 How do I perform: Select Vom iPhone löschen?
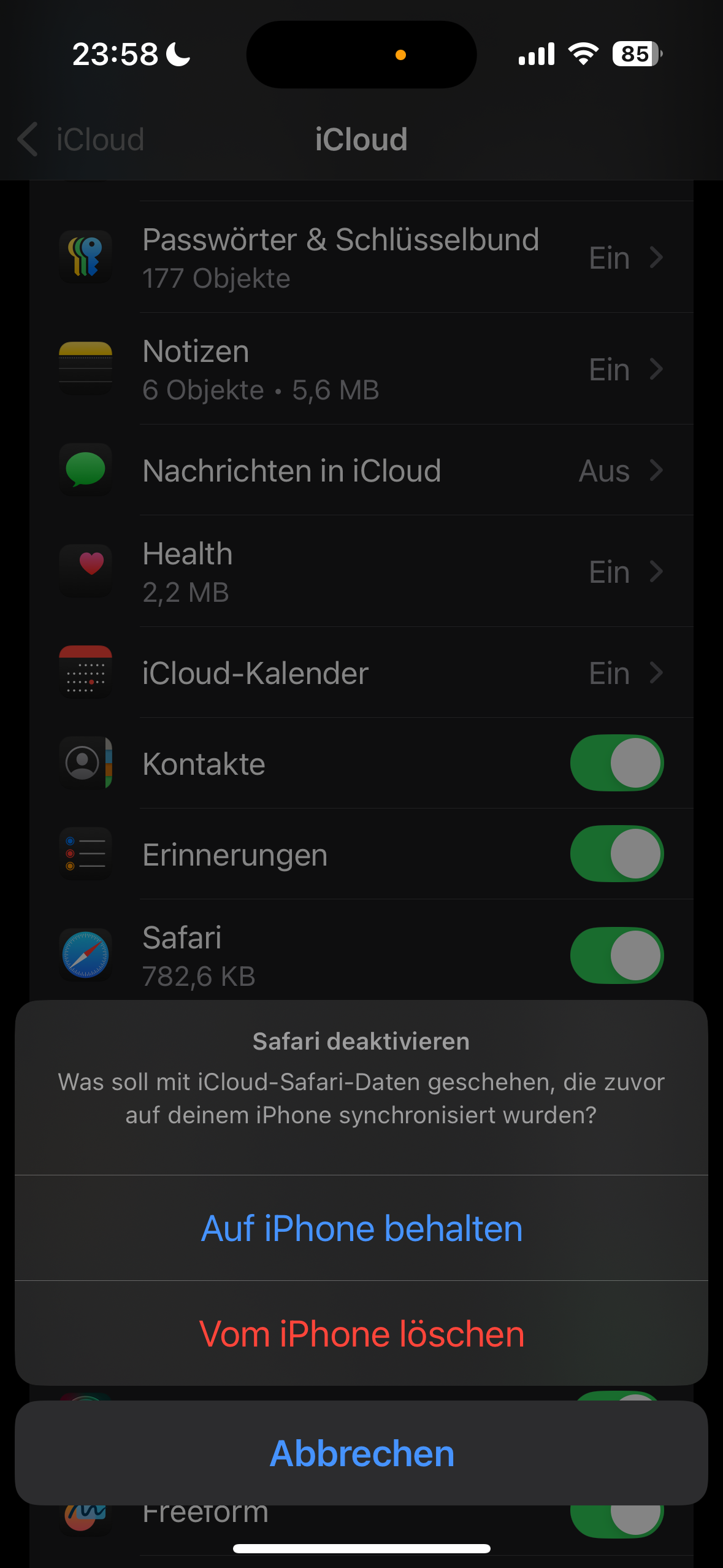tap(362, 1334)
